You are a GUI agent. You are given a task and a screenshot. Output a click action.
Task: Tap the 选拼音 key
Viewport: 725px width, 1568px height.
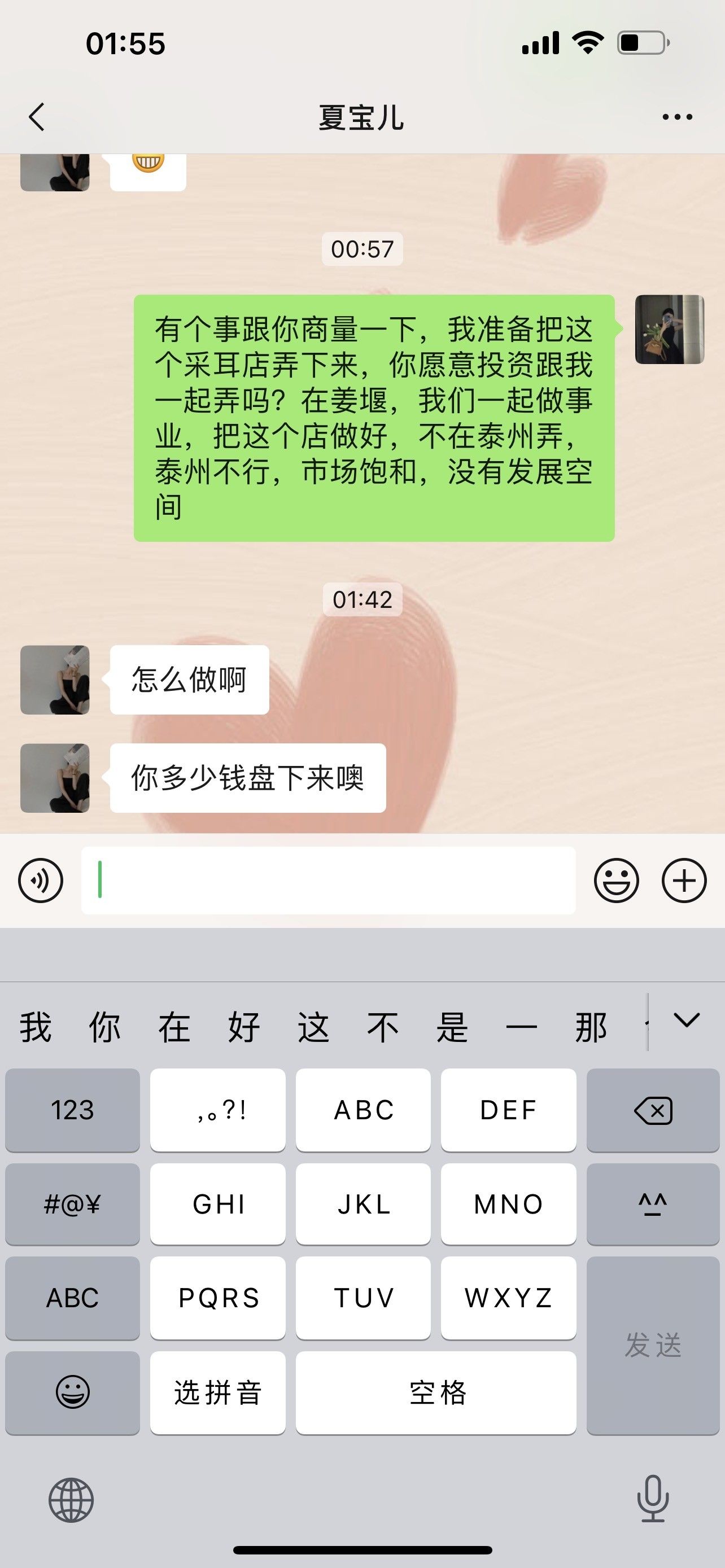[x=218, y=1392]
